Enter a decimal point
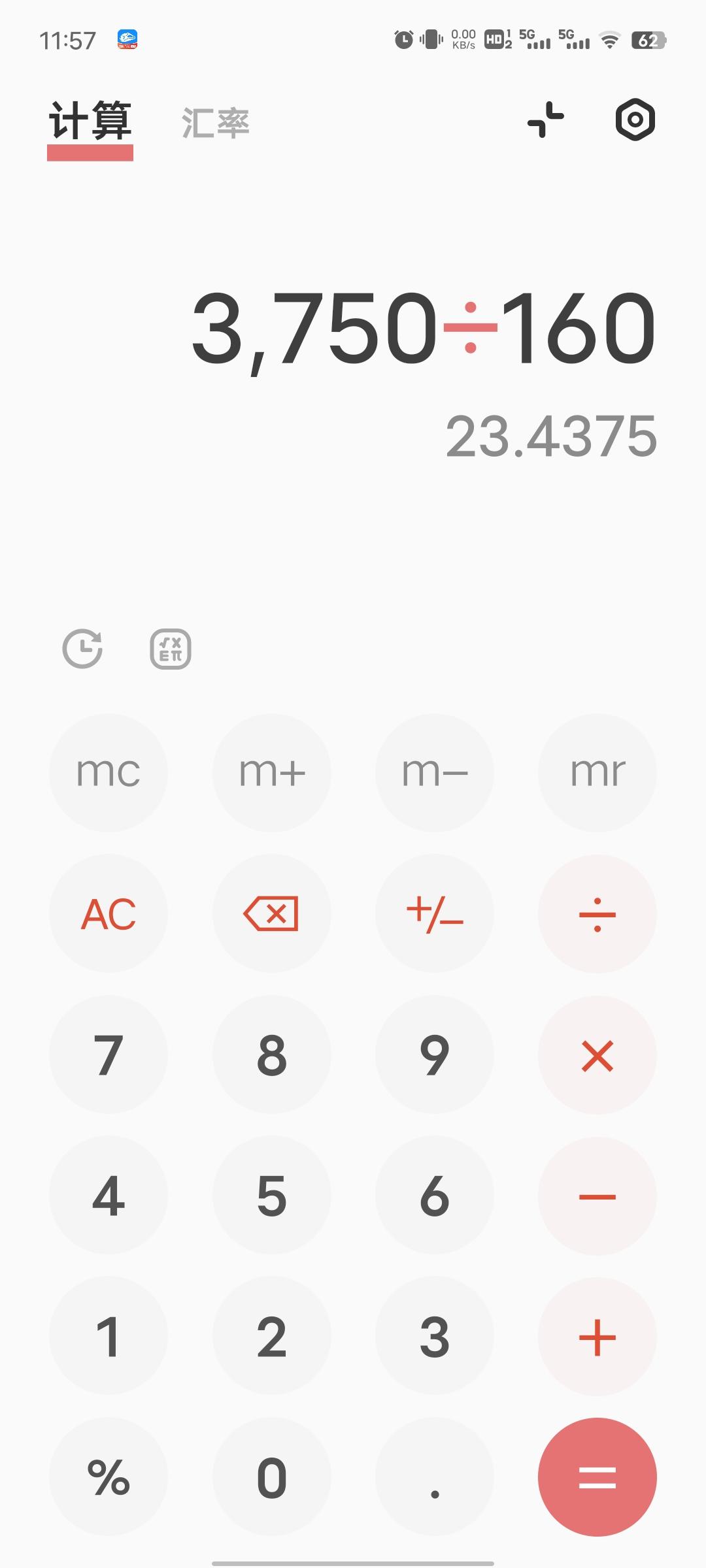Image resolution: width=706 pixels, height=1568 pixels. pyautogui.click(x=435, y=1477)
